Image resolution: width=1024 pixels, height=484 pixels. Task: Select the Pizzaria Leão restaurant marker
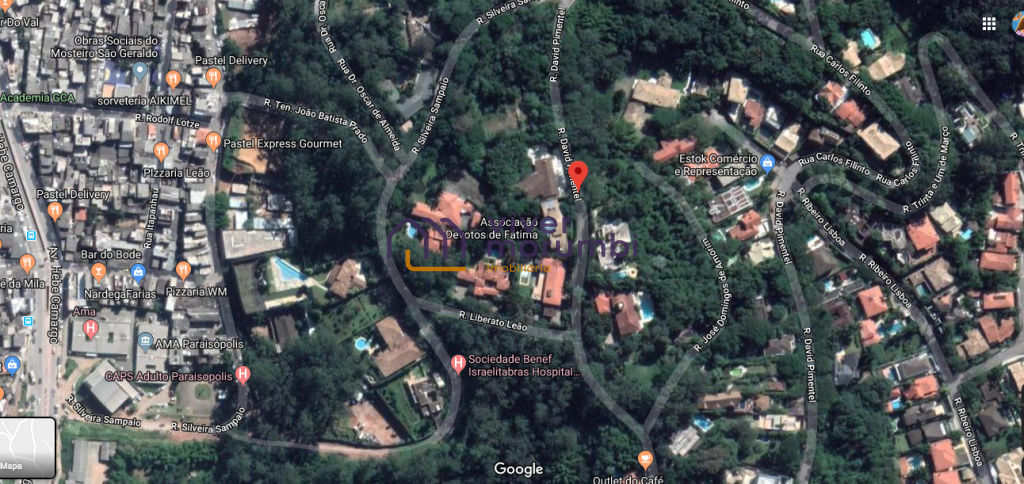pos(161,151)
